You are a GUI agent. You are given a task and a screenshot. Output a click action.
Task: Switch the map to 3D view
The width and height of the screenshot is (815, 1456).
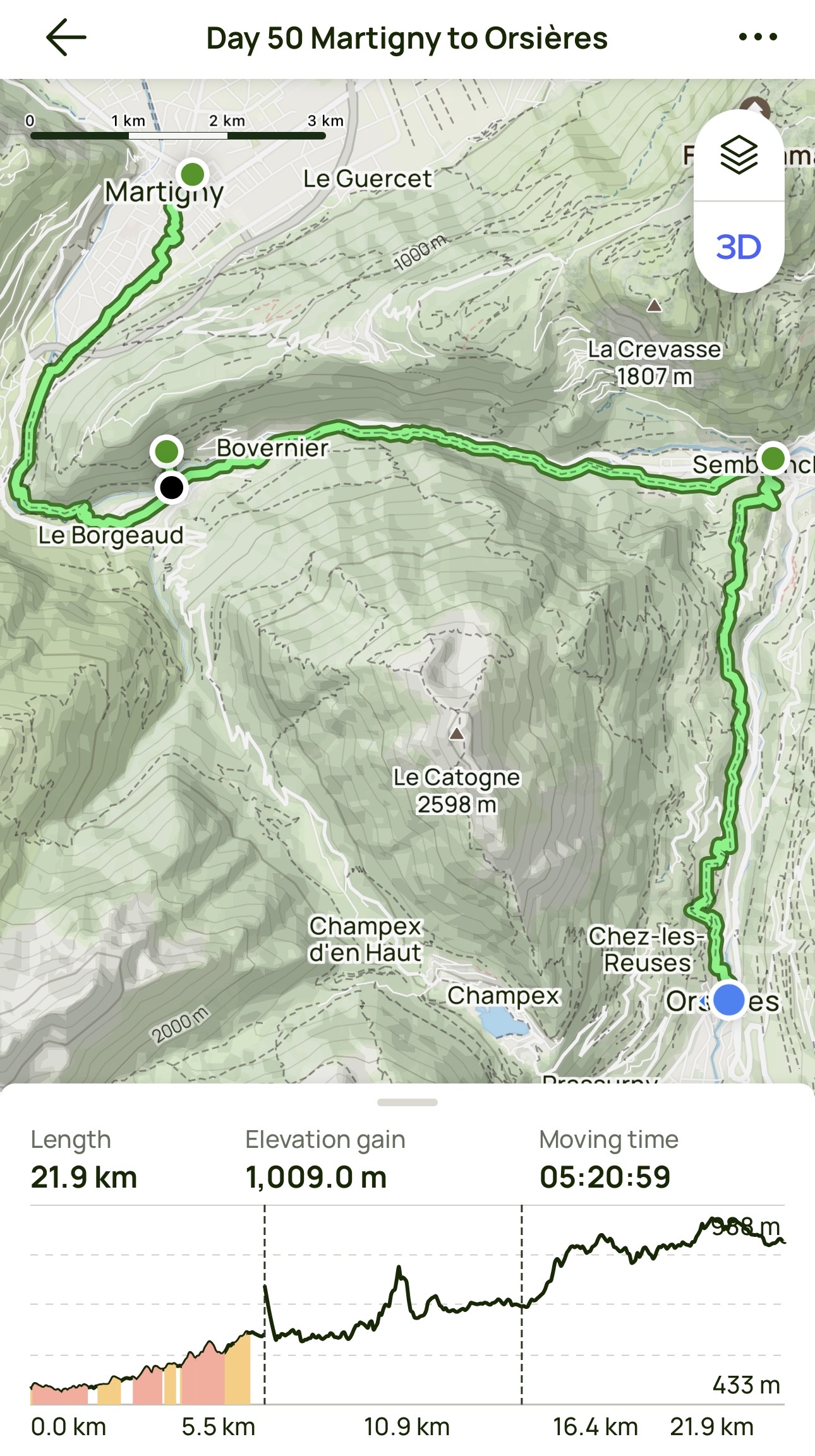[x=739, y=247]
